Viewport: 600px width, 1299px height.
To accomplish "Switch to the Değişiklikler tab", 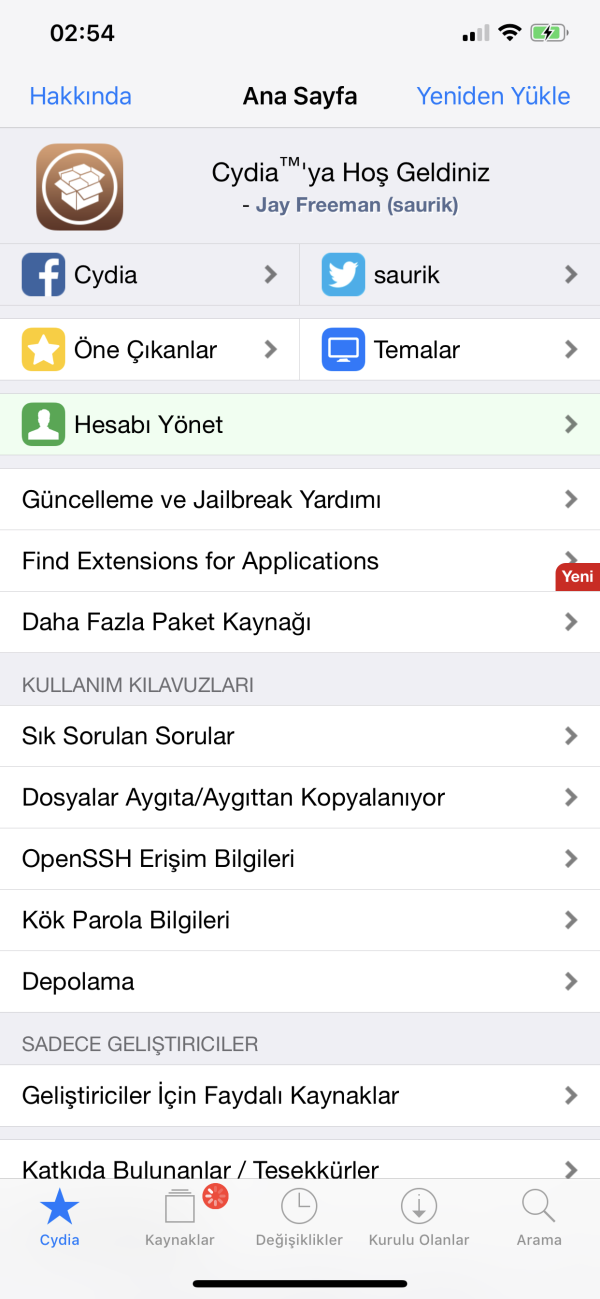I will click(x=299, y=1215).
